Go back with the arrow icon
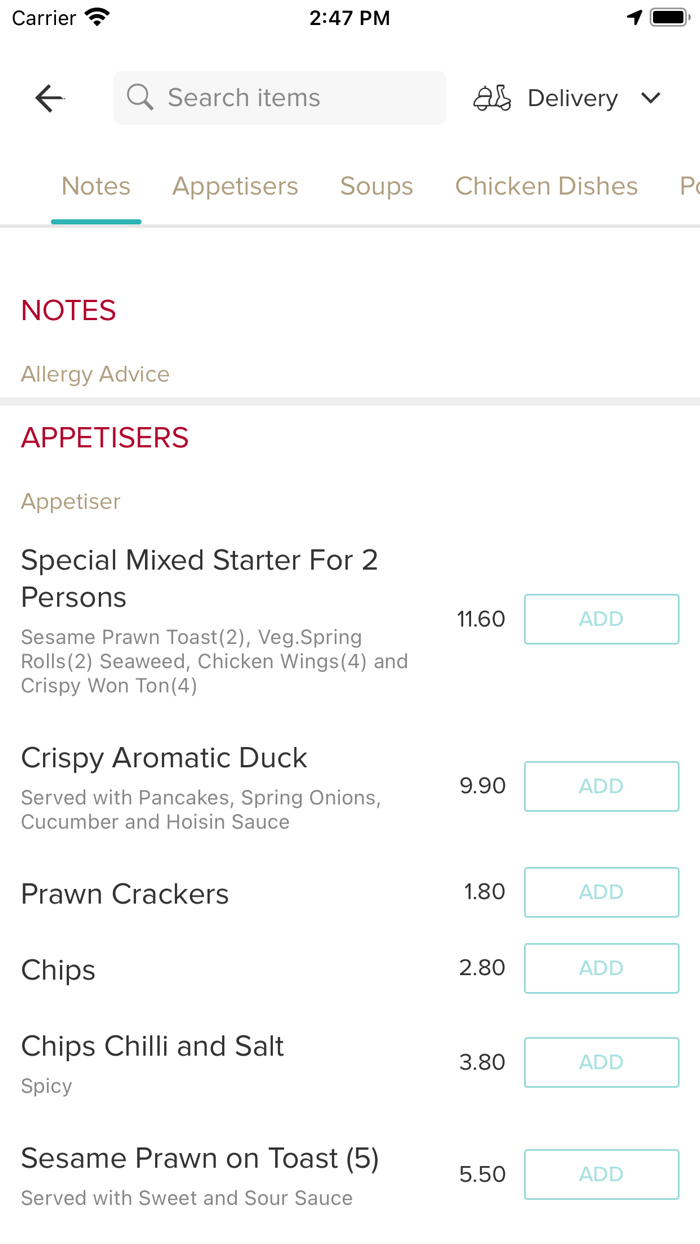 [49, 98]
